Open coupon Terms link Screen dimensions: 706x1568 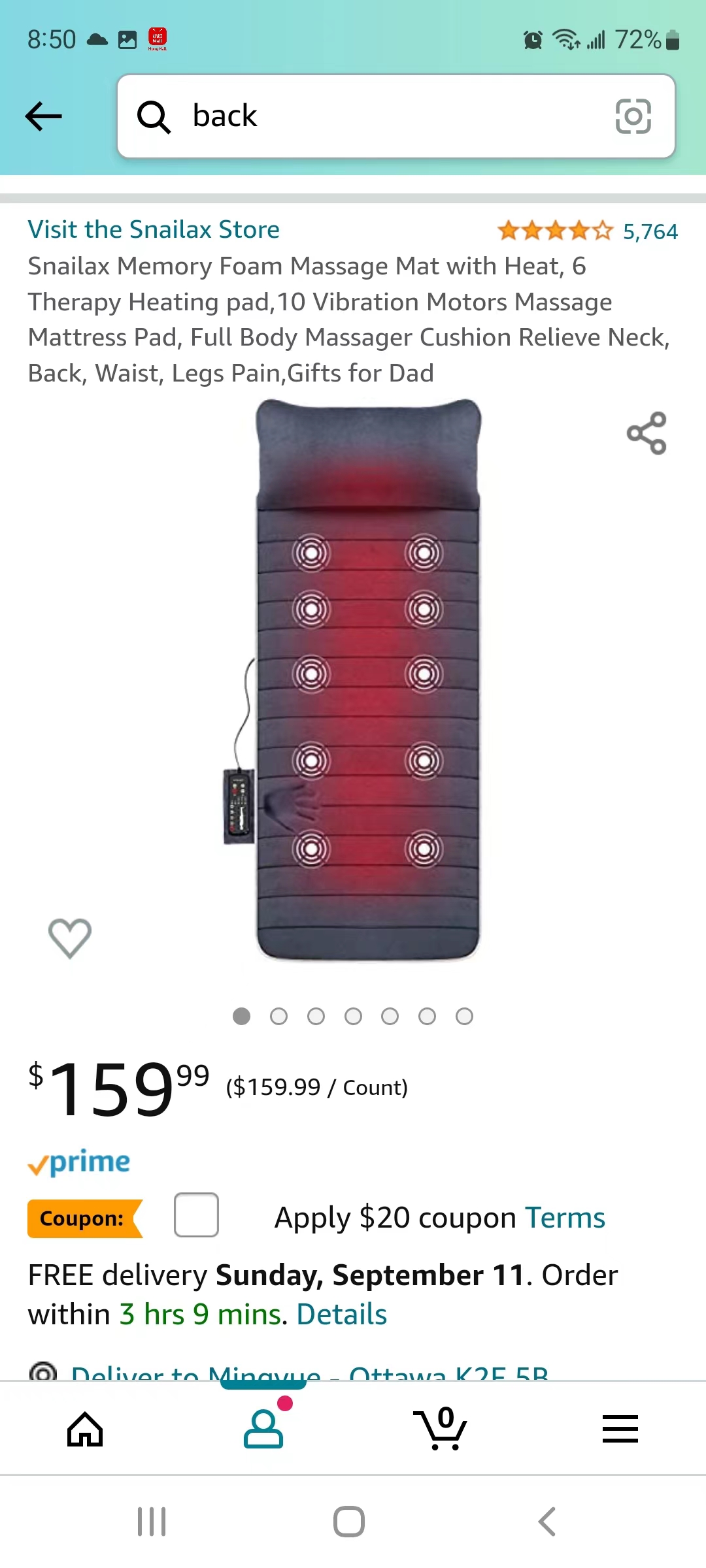coord(565,1218)
